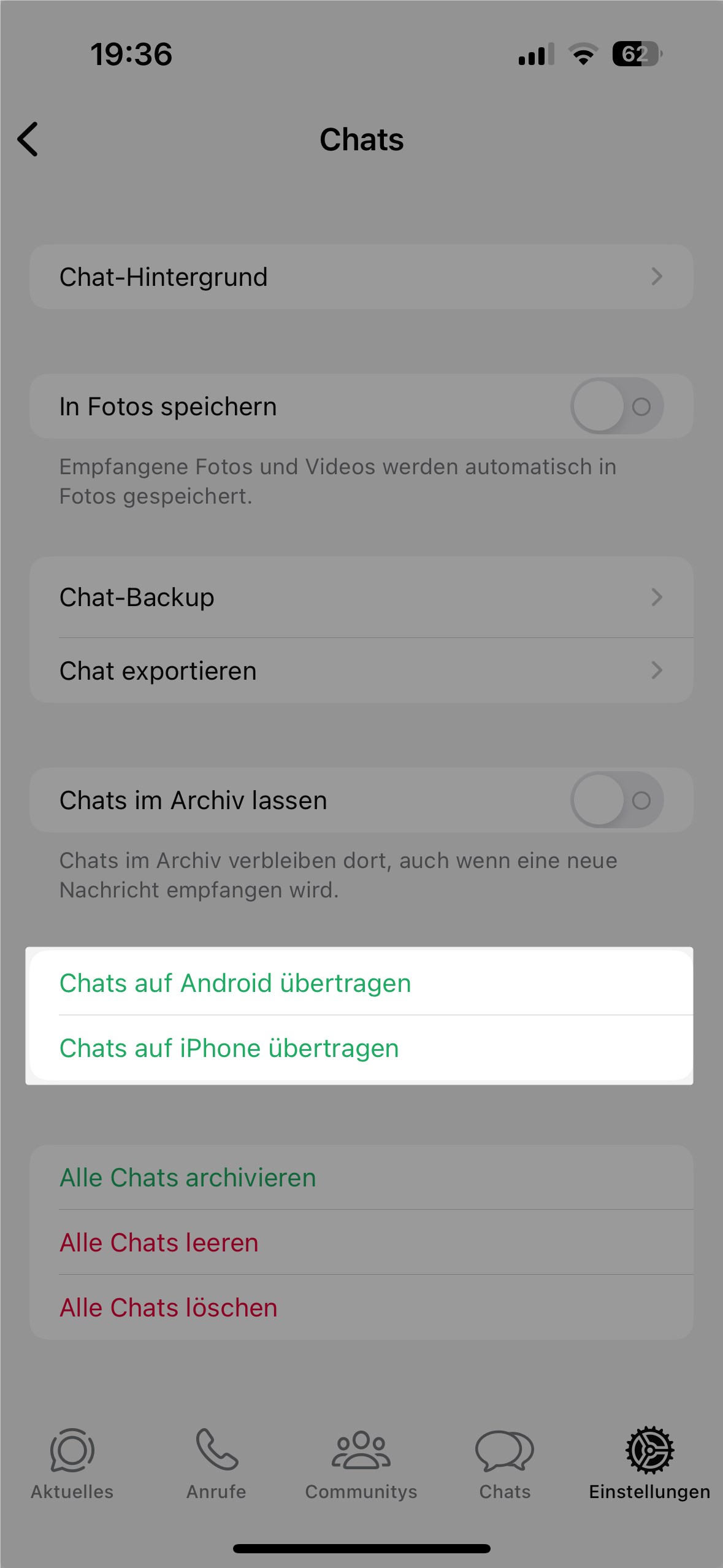Choose Alle Chats leeren

point(361,1242)
